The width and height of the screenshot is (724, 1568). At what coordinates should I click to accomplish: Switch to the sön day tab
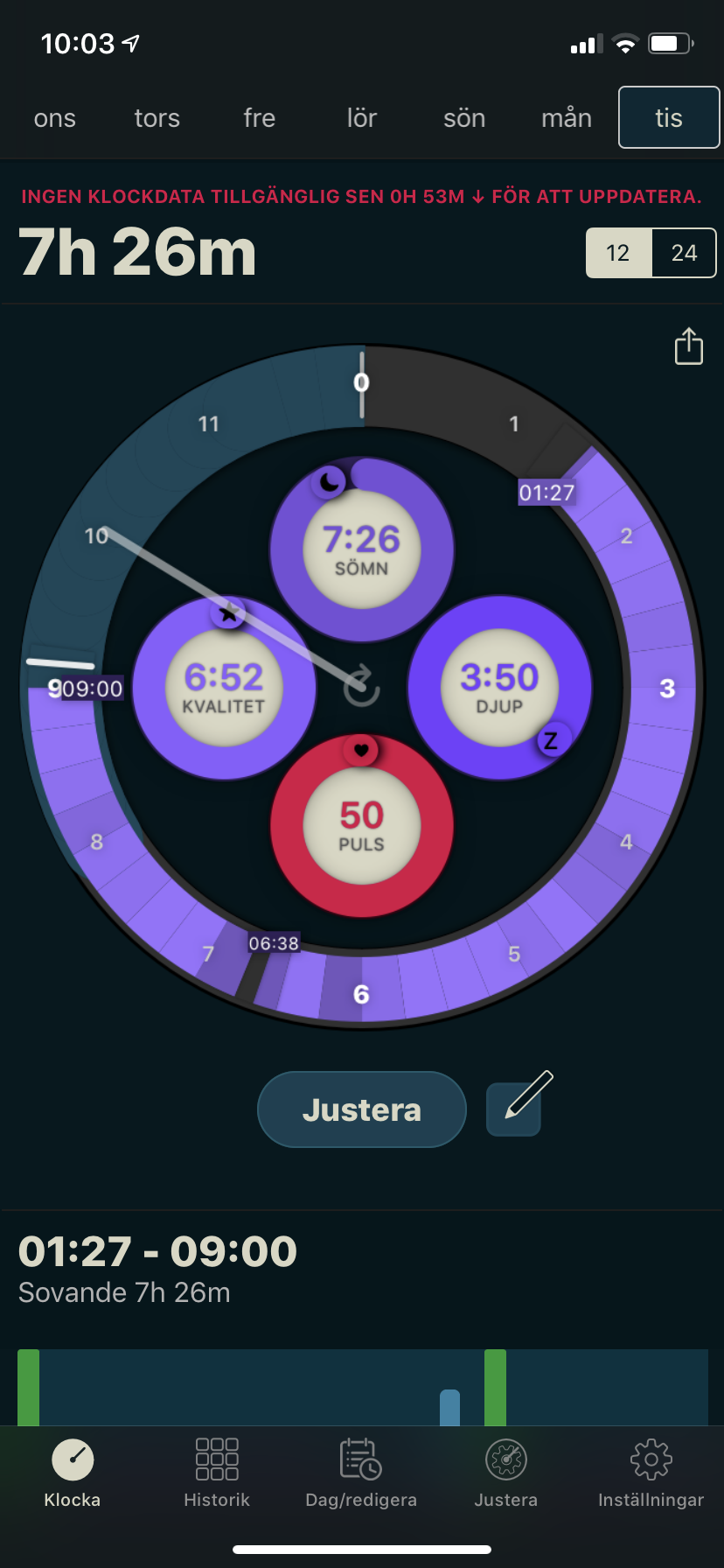[x=464, y=118]
